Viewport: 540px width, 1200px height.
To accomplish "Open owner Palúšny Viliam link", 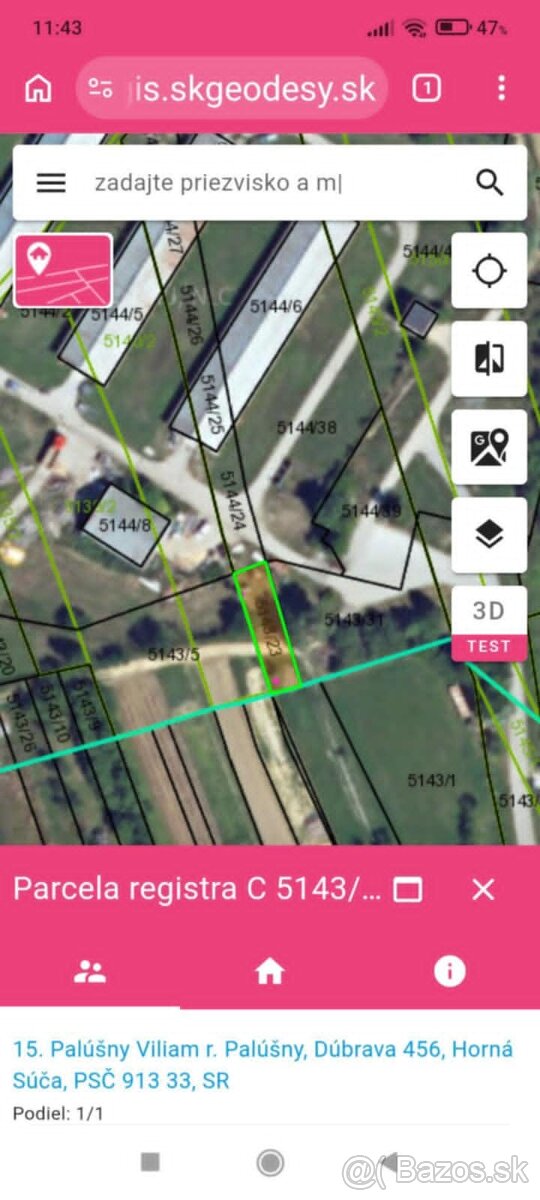I will (263, 1065).
